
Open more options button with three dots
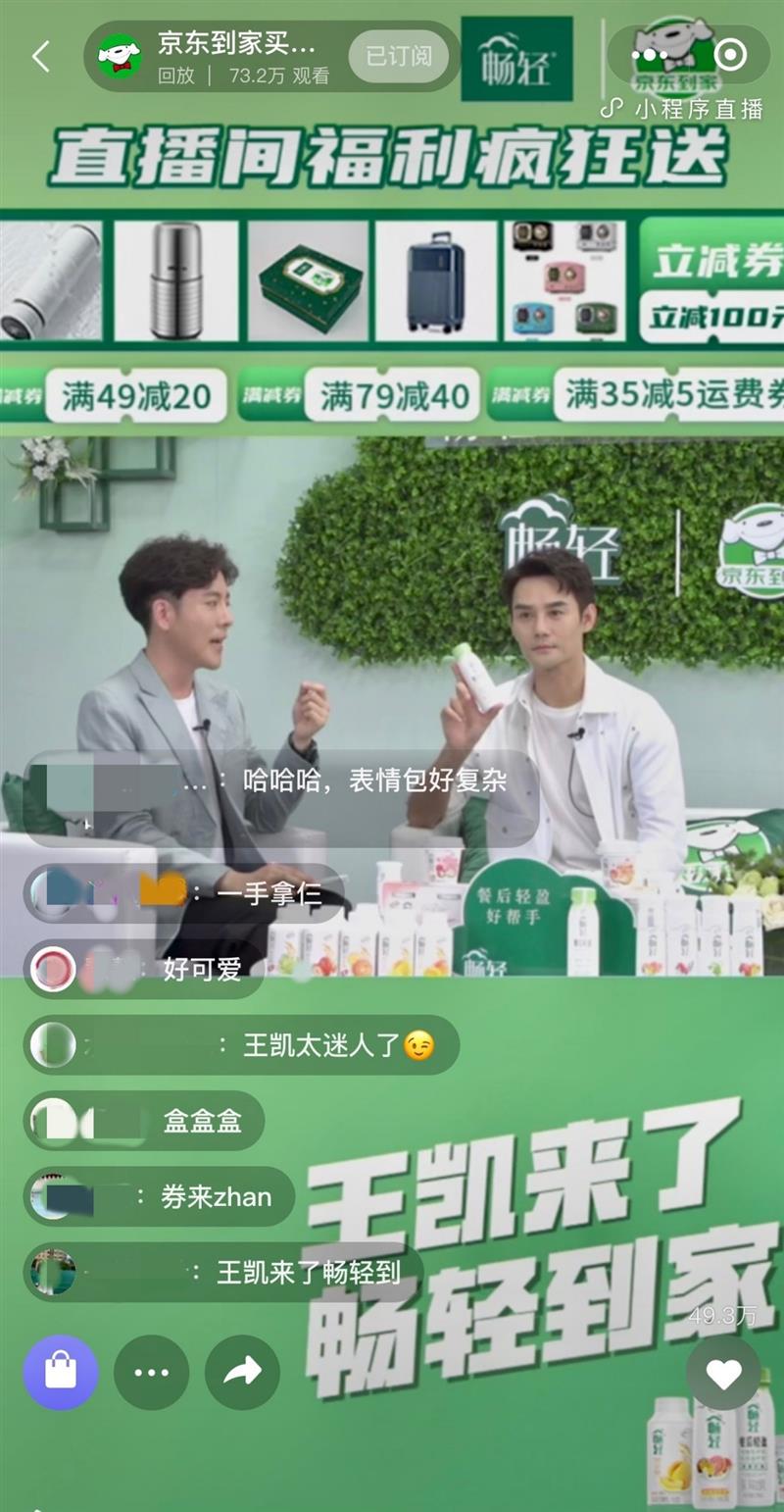coord(151,1373)
